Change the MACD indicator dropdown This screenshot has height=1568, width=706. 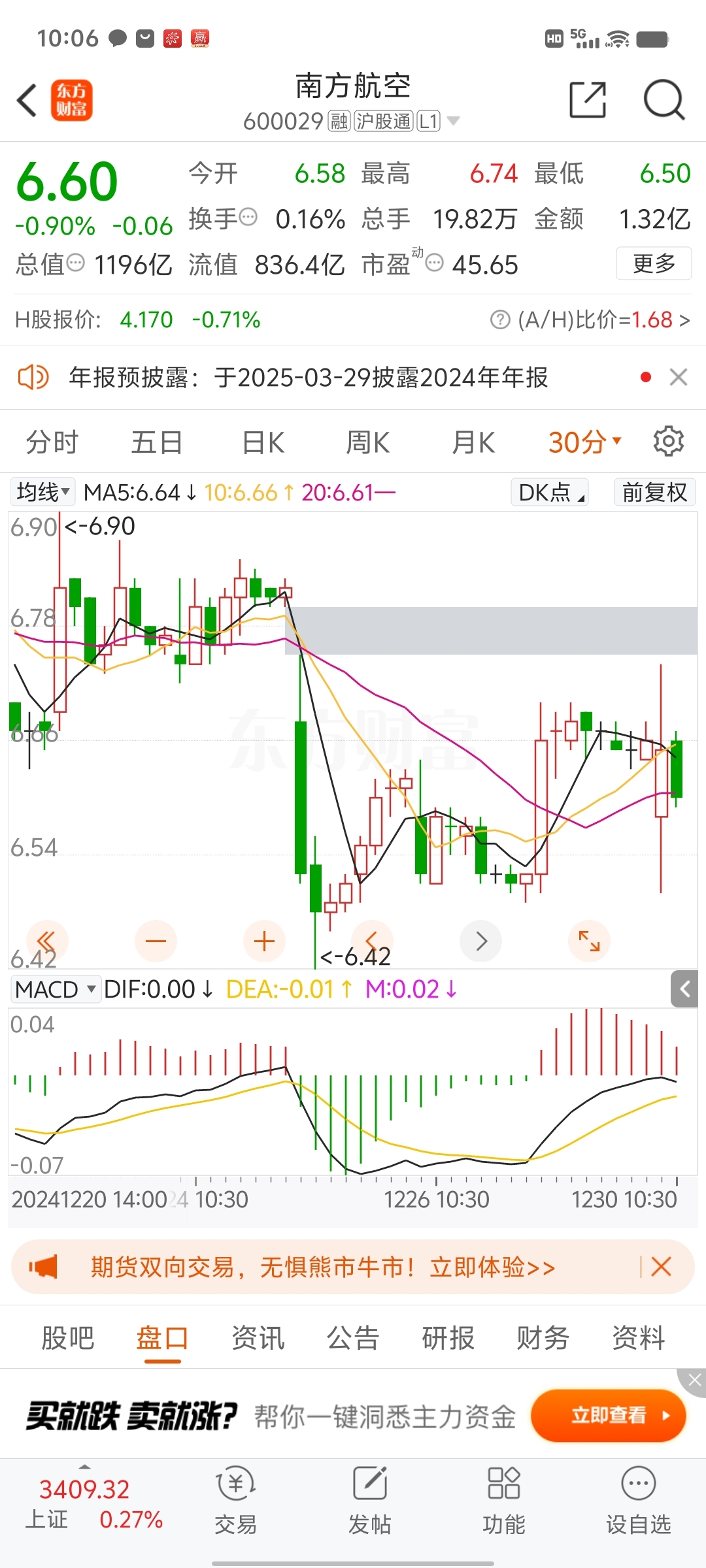point(56,989)
